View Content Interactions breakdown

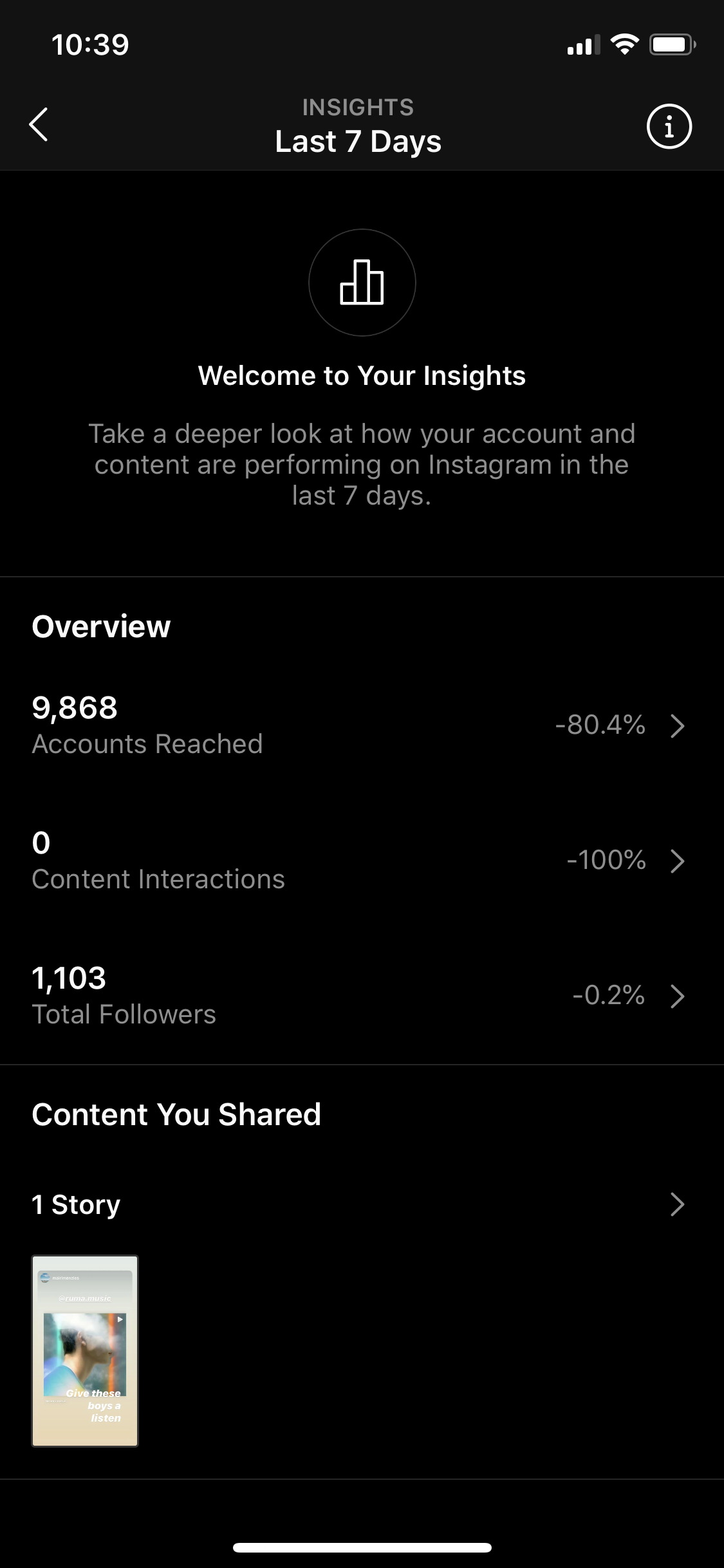[x=362, y=860]
